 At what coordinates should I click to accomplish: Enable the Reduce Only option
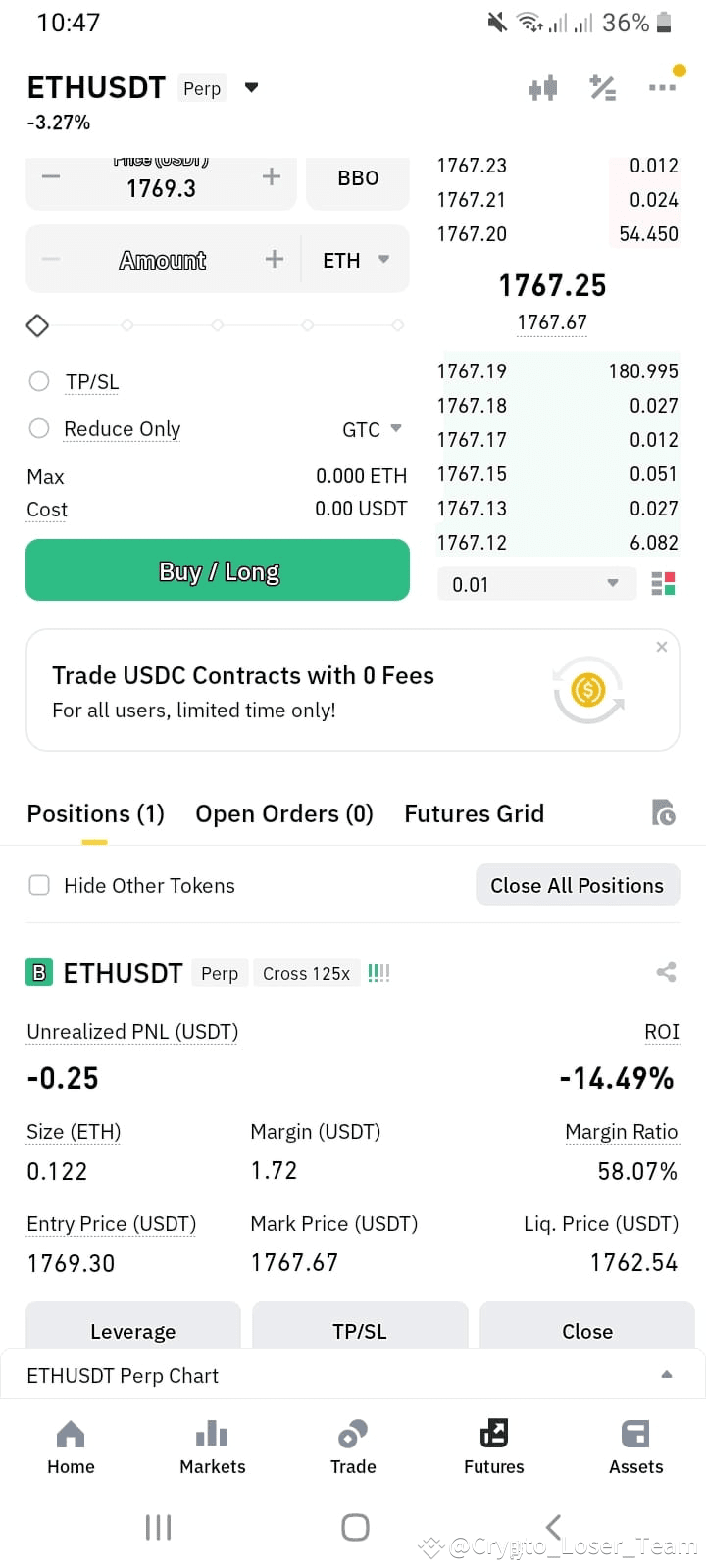pyautogui.click(x=39, y=428)
